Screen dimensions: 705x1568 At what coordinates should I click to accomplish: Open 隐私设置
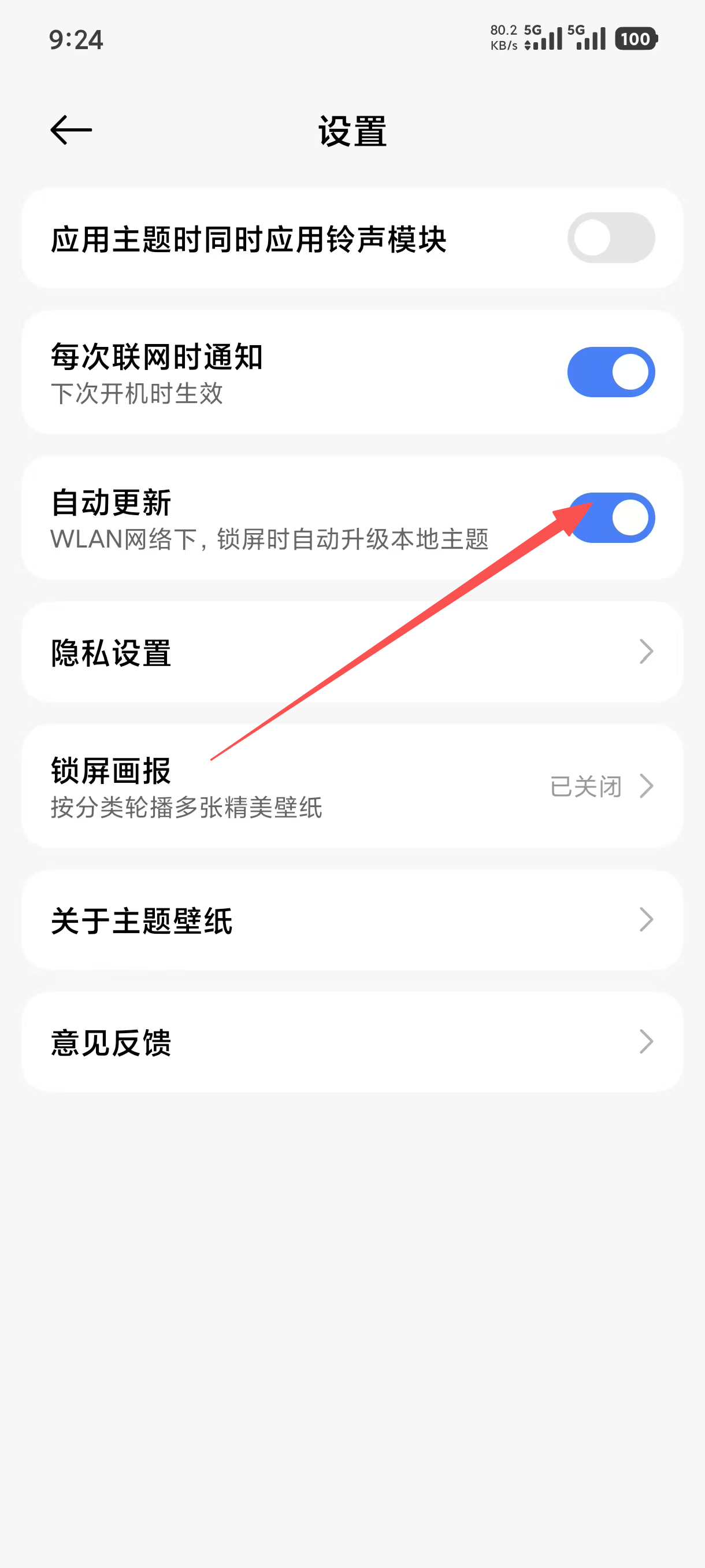coord(352,652)
